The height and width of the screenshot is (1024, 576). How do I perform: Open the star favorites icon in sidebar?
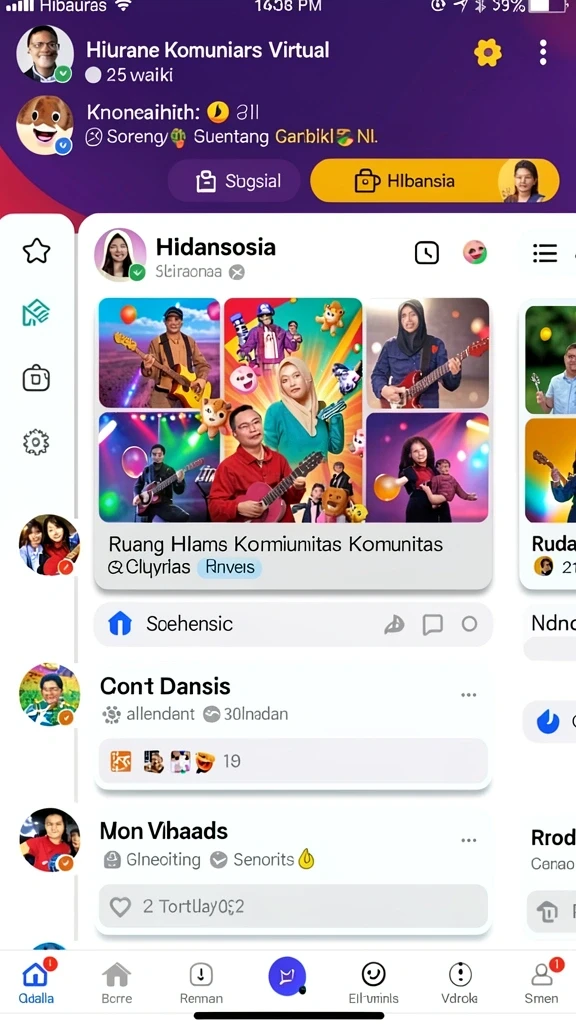[37, 251]
